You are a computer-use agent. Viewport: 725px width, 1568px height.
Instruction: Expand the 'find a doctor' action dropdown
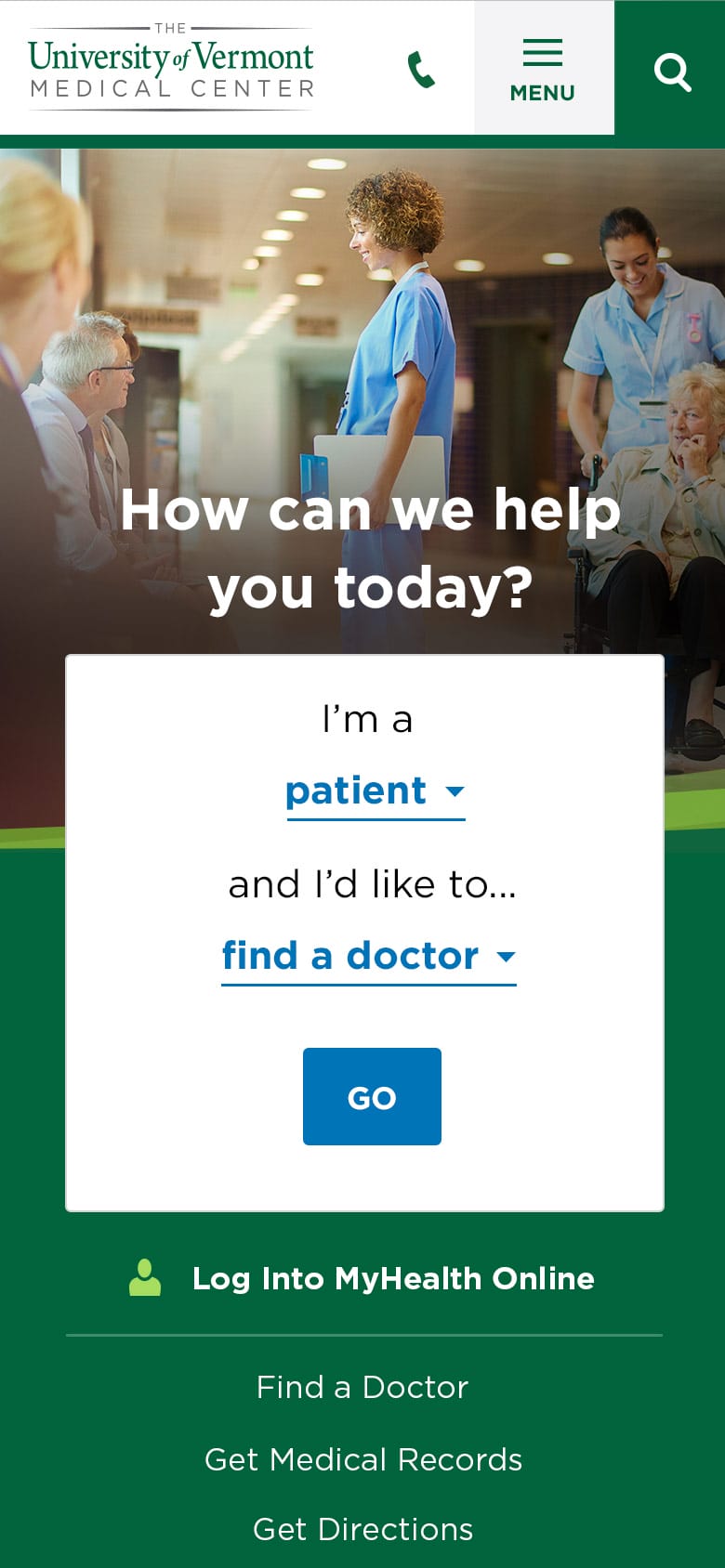(x=368, y=956)
